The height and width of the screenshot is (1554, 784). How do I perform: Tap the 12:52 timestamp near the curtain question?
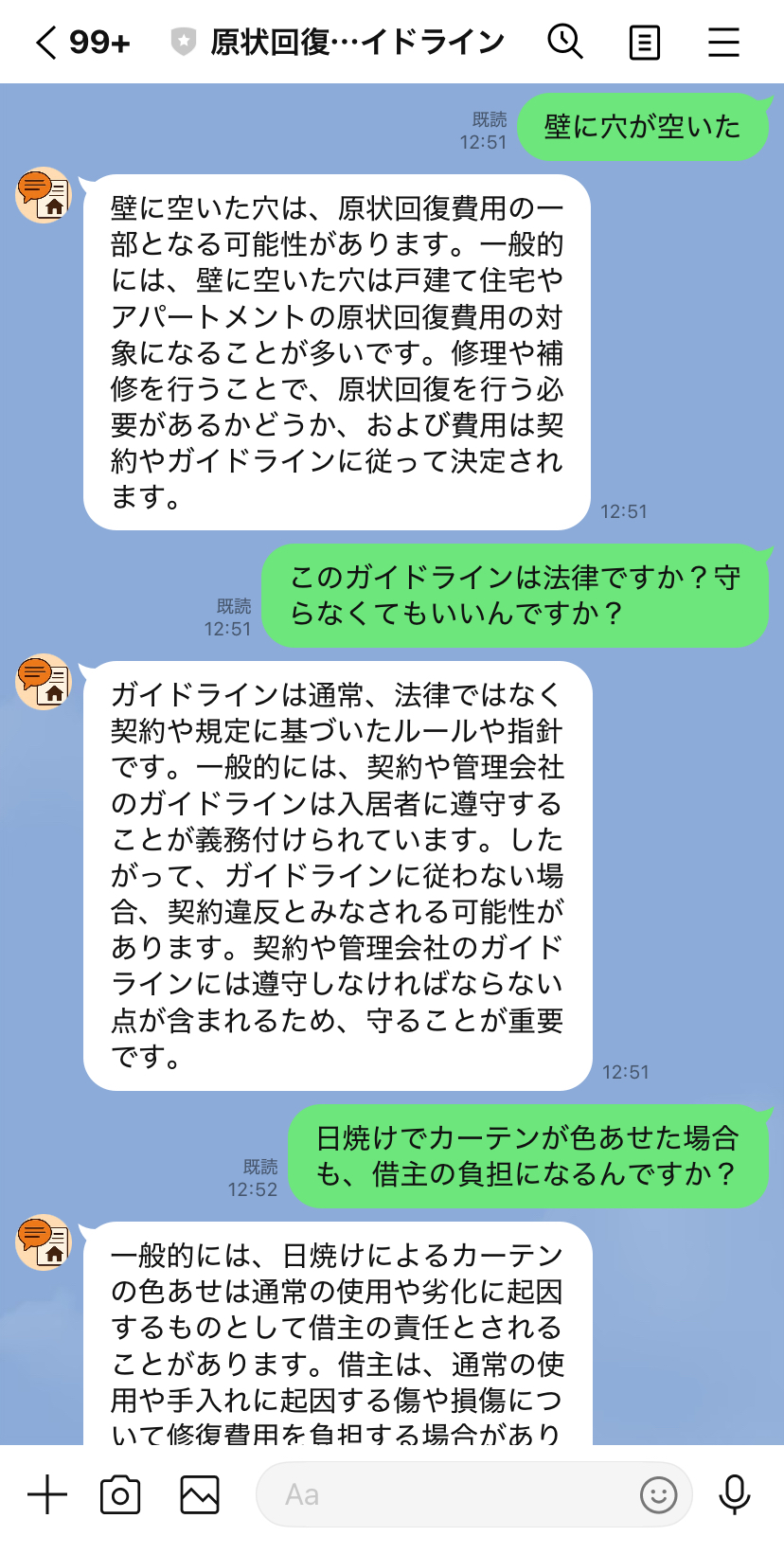pos(252,1188)
